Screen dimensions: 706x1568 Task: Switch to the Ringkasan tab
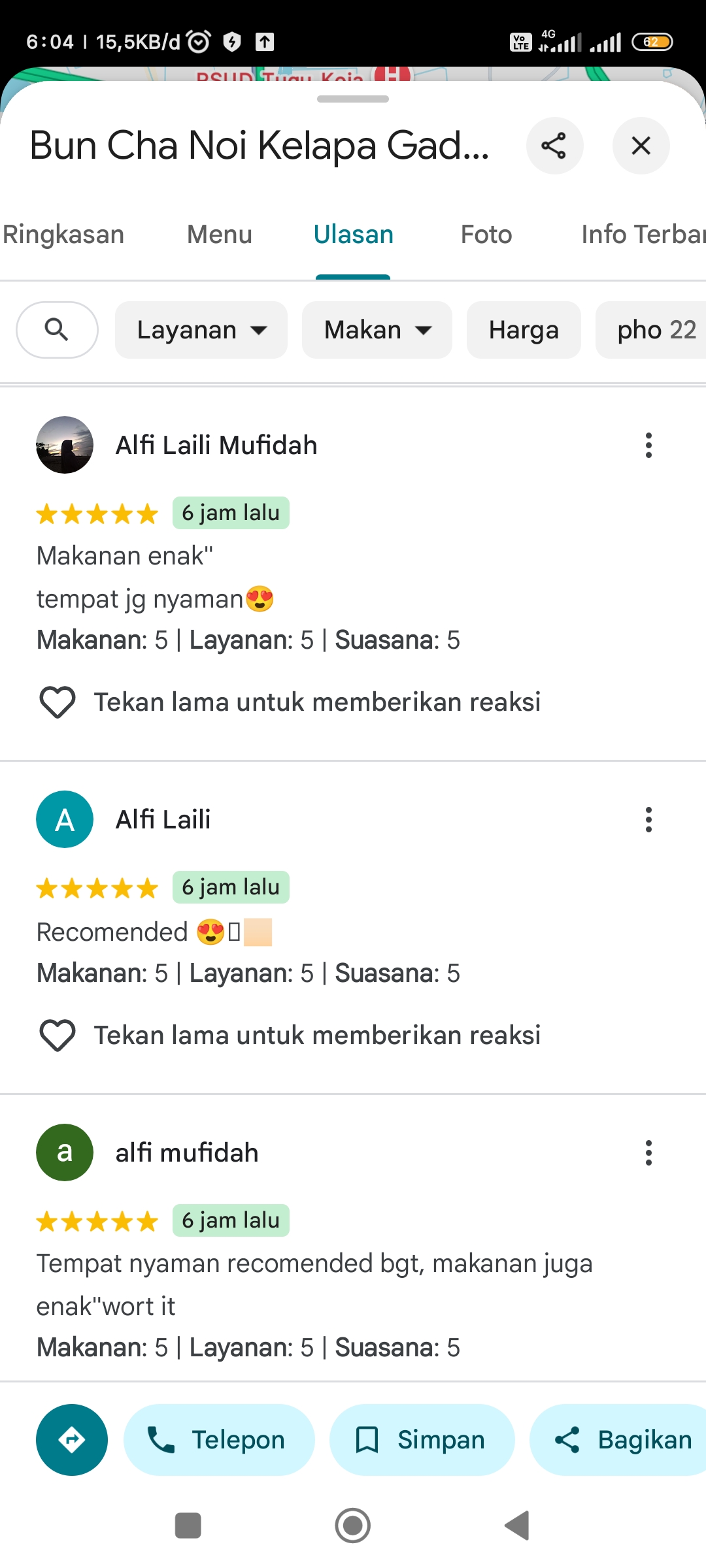pyautogui.click(x=63, y=235)
